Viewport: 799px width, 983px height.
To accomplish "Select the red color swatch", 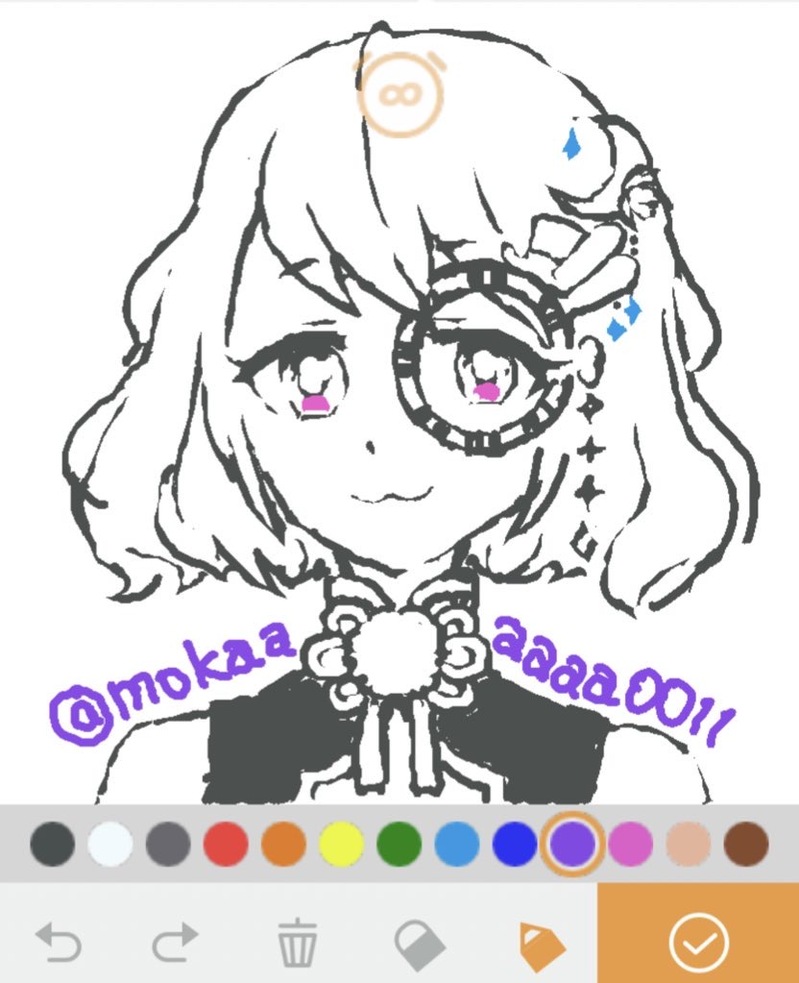I will click(226, 845).
